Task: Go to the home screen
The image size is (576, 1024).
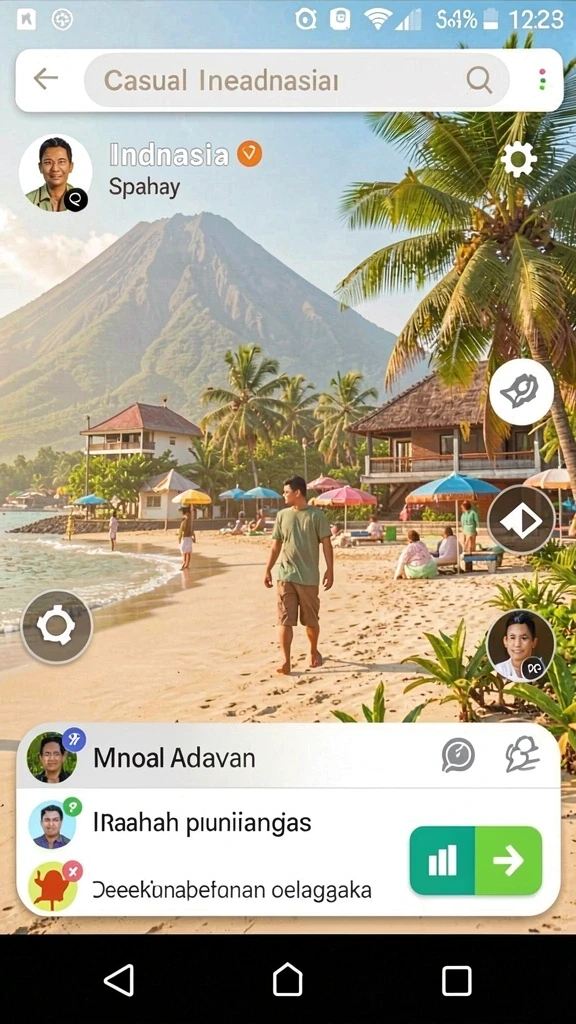Action: (287, 980)
